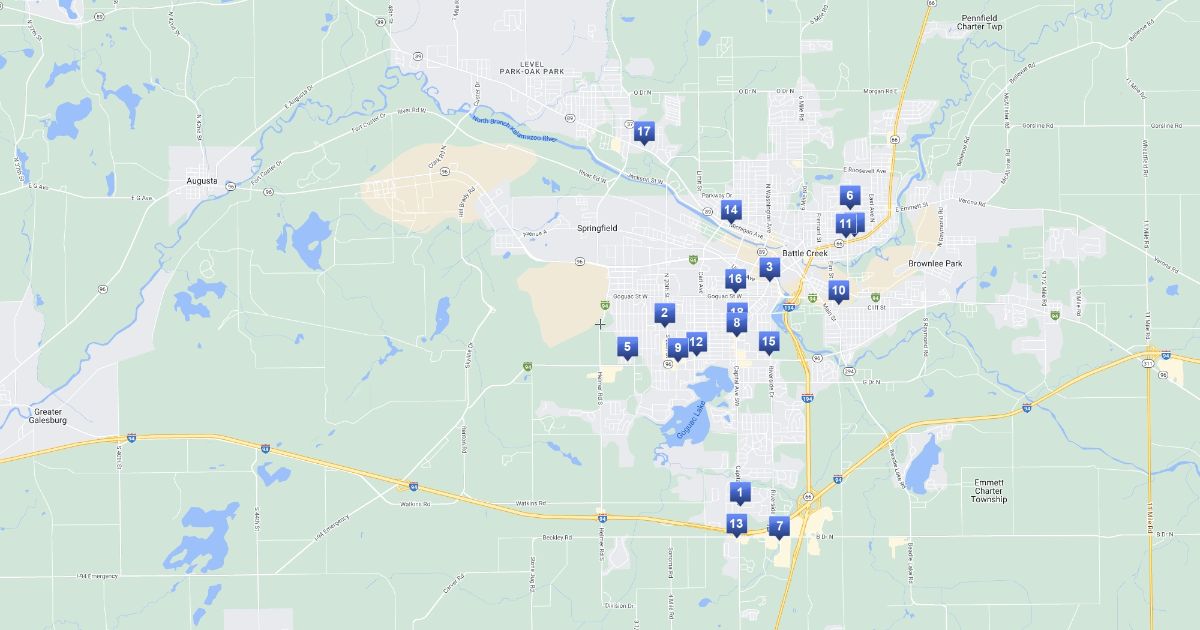The width and height of the screenshot is (1200, 630).
Task: Tap map marker number 9
Action: tap(677, 348)
